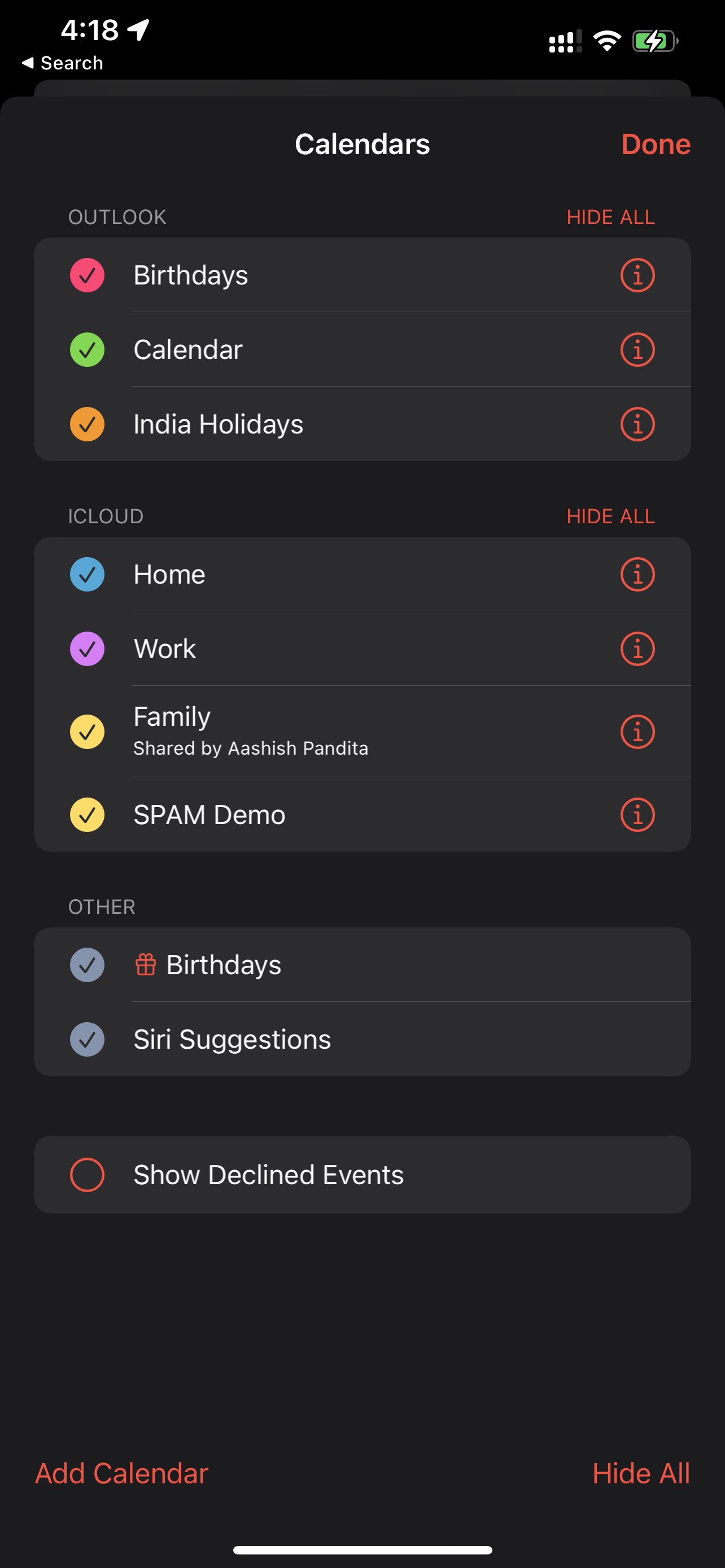
Task: Hide all iCloud calendars
Action: 610,516
